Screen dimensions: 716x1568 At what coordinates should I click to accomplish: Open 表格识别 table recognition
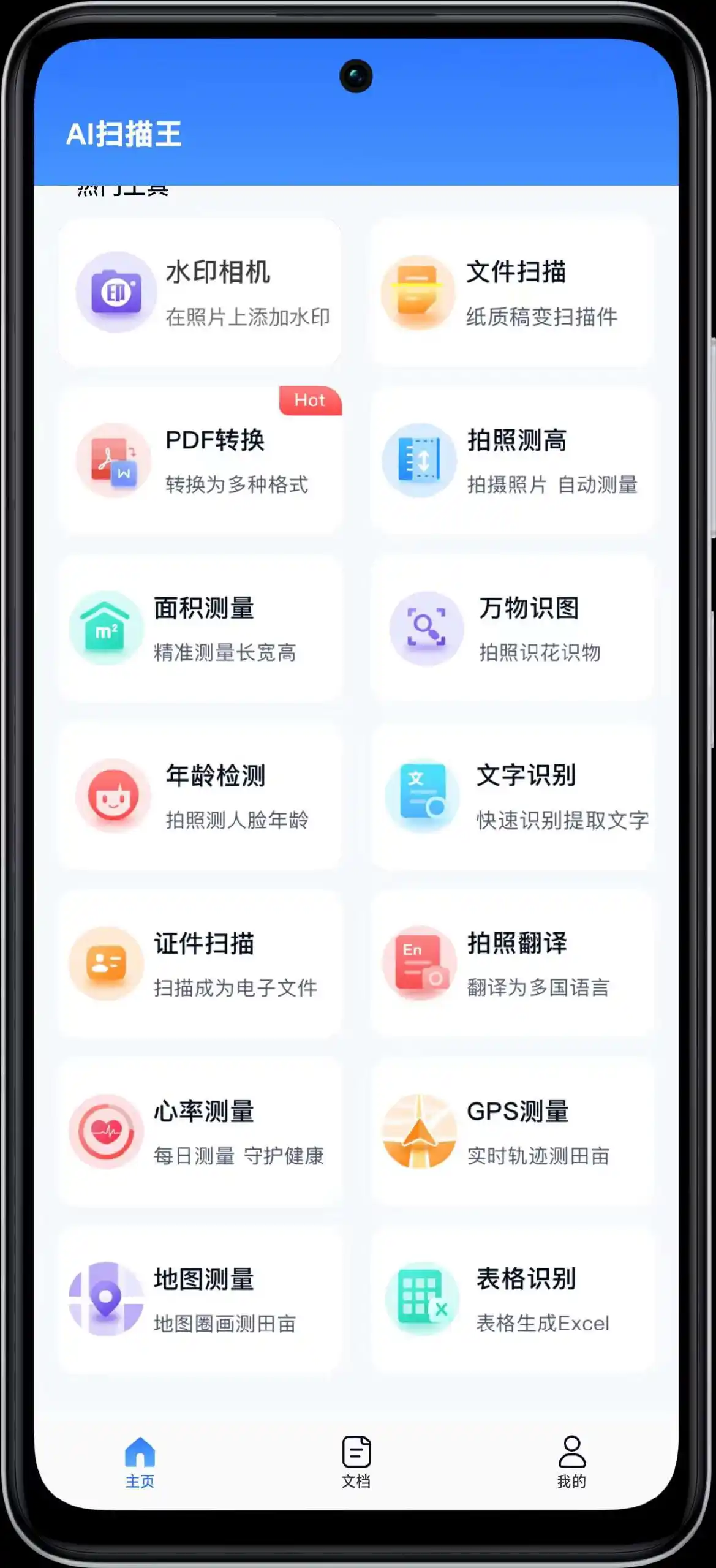click(512, 1300)
